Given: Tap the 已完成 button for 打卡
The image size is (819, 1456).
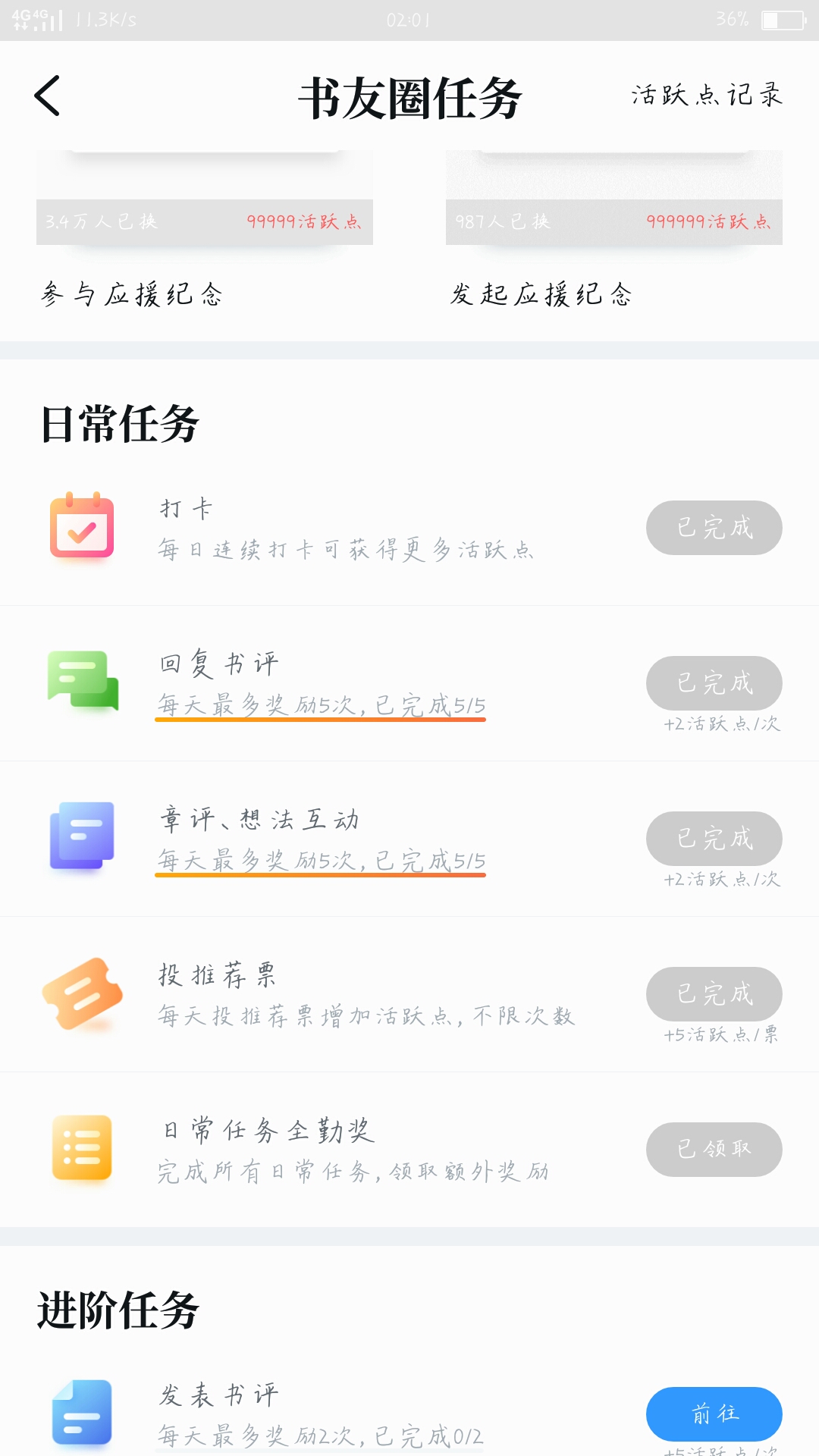Looking at the screenshot, I should tap(714, 528).
